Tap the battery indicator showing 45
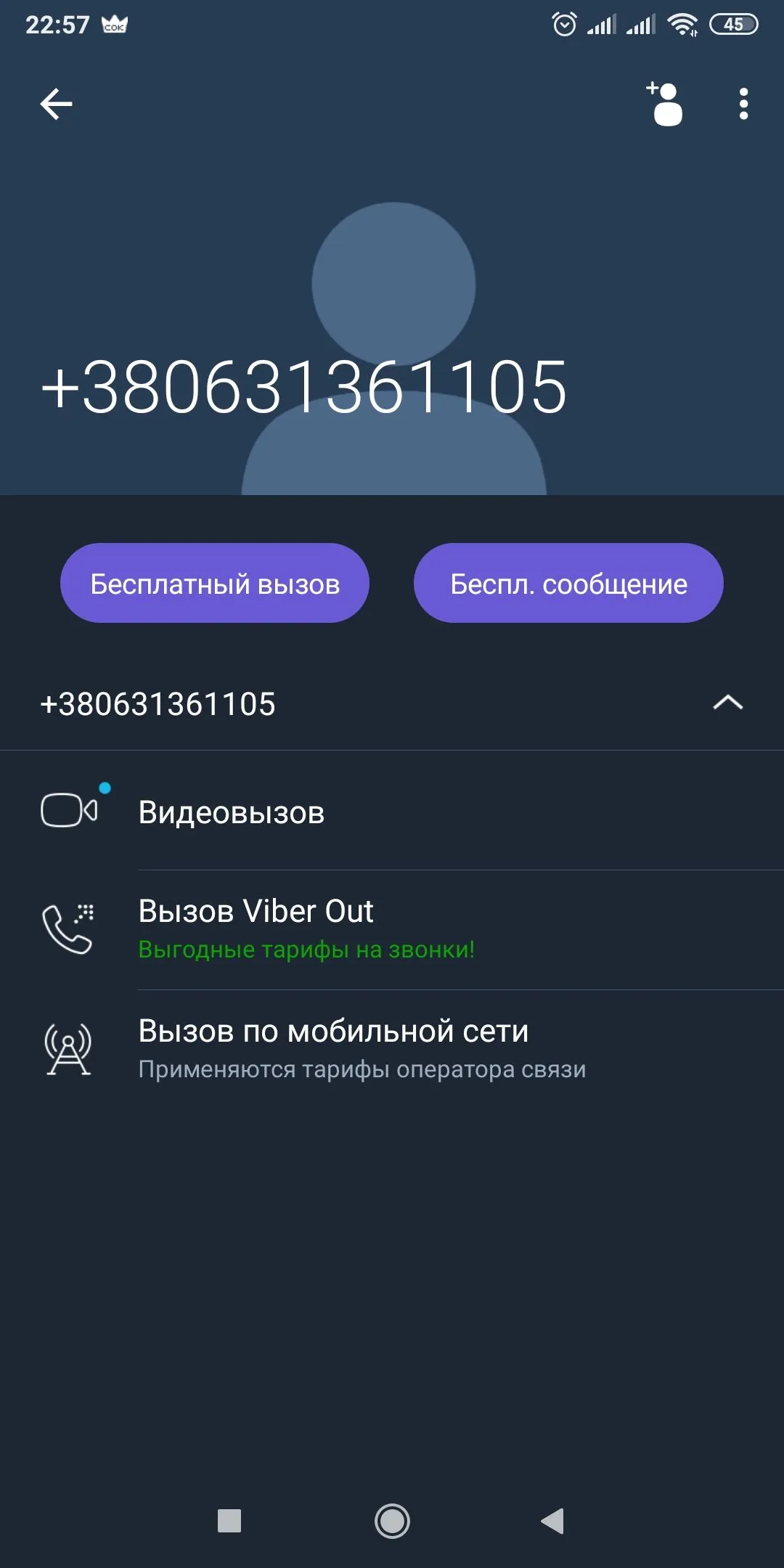 733,24
